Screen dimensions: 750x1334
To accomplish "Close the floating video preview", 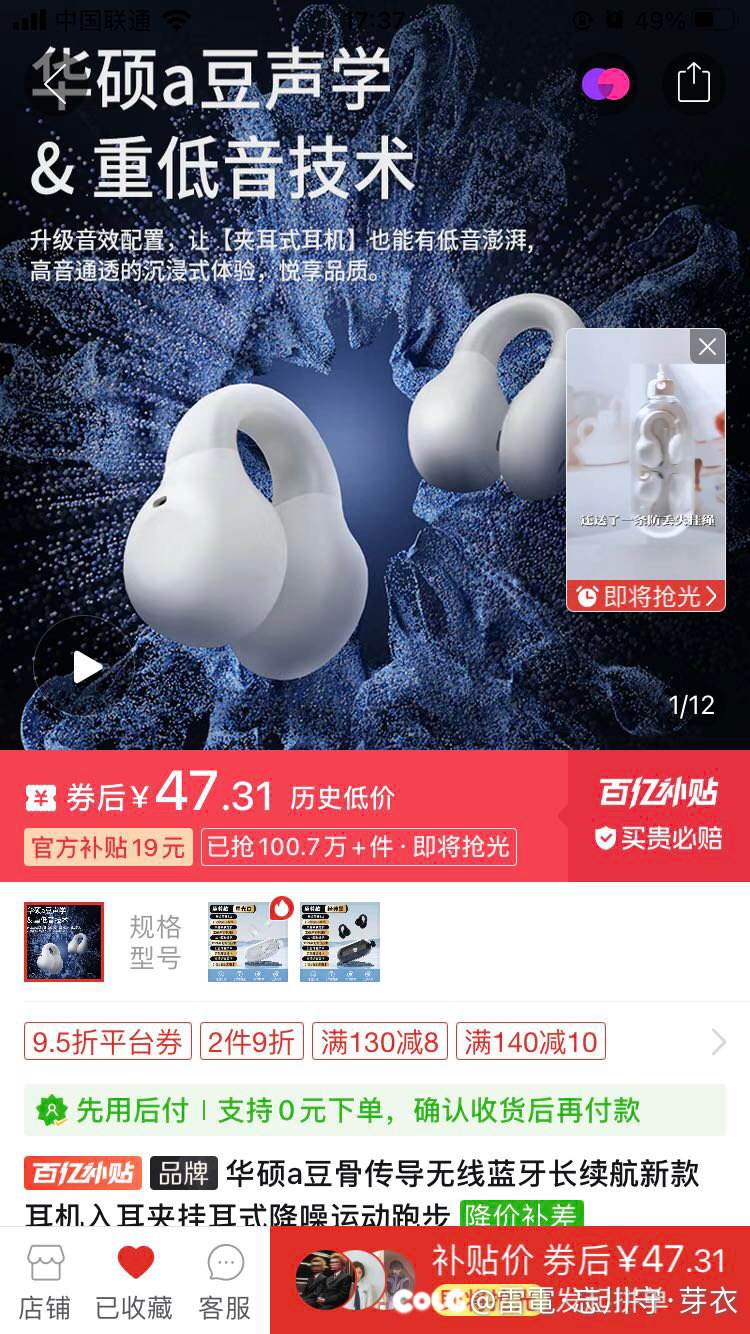I will [707, 347].
